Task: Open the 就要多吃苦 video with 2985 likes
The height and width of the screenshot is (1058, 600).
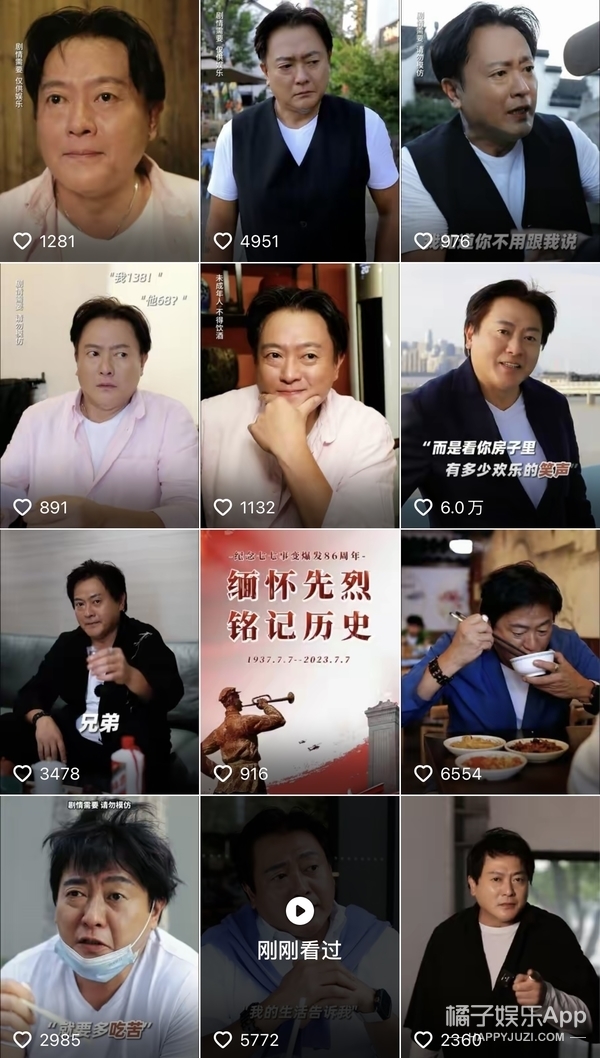Action: 99,925
